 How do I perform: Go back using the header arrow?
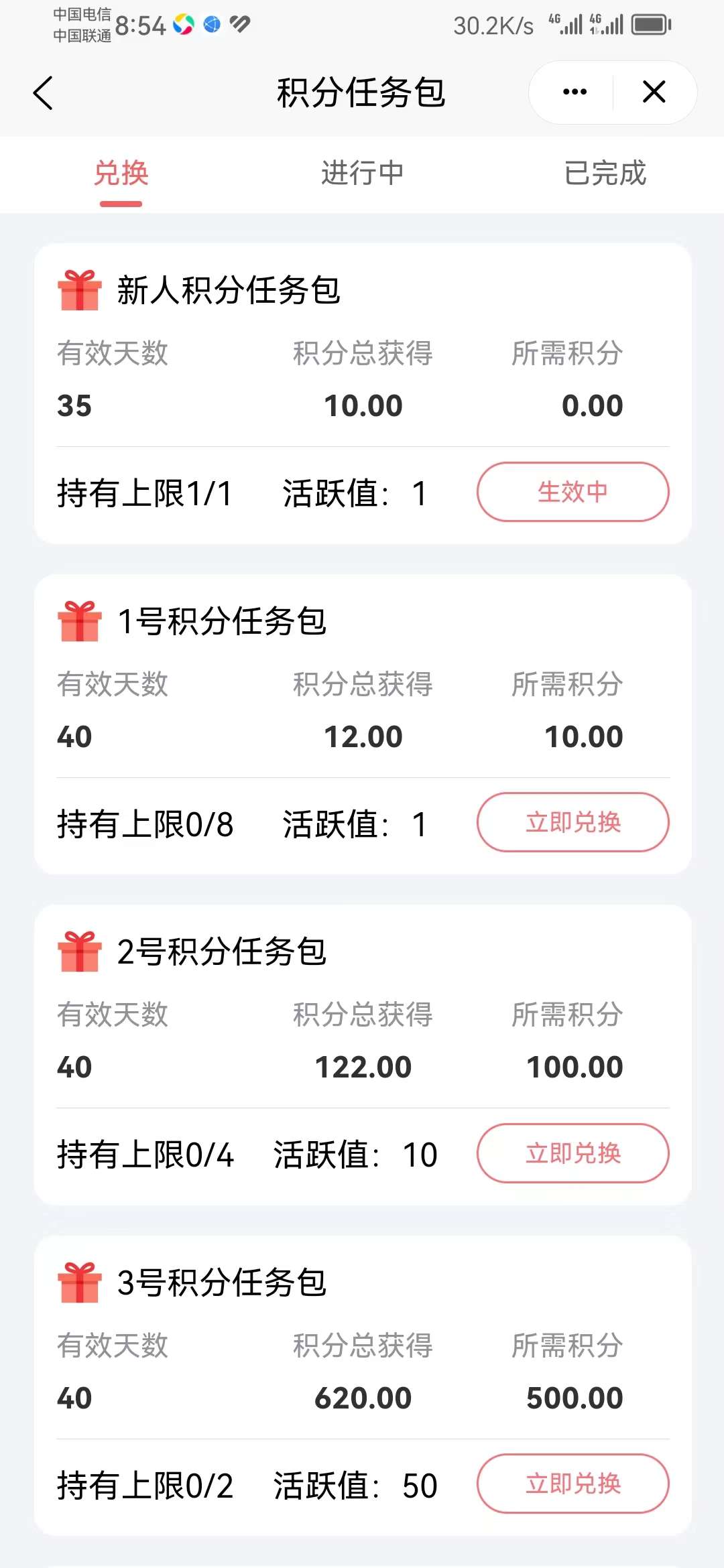click(43, 92)
